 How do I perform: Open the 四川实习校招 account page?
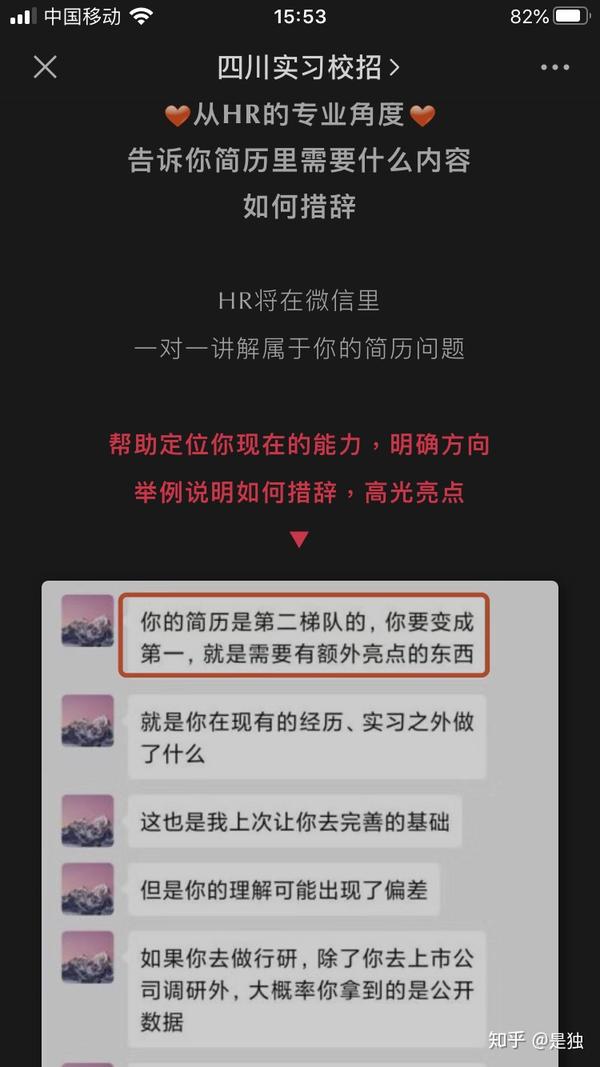308,67
